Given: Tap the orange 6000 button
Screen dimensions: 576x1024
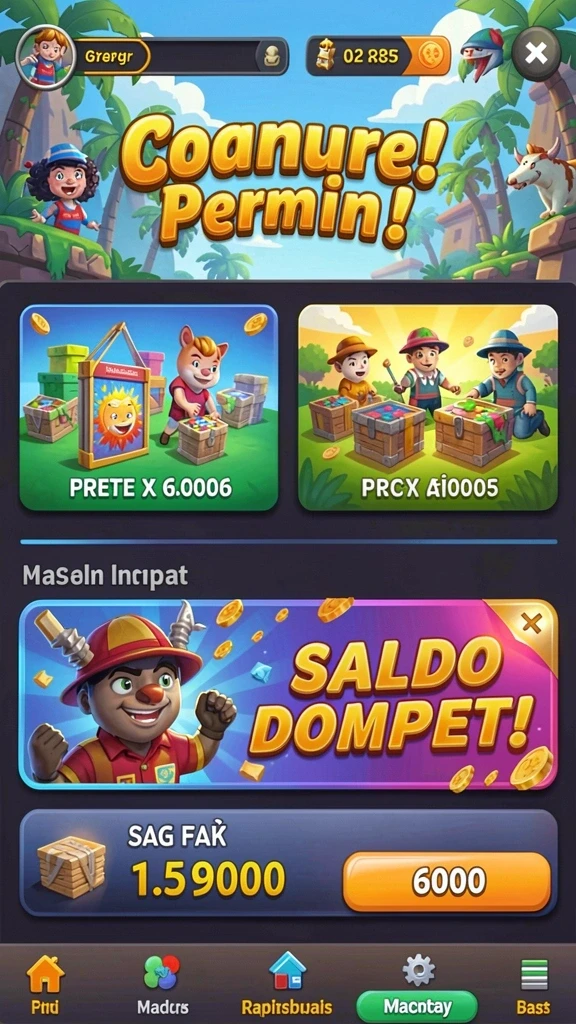Looking at the screenshot, I should pos(447,882).
